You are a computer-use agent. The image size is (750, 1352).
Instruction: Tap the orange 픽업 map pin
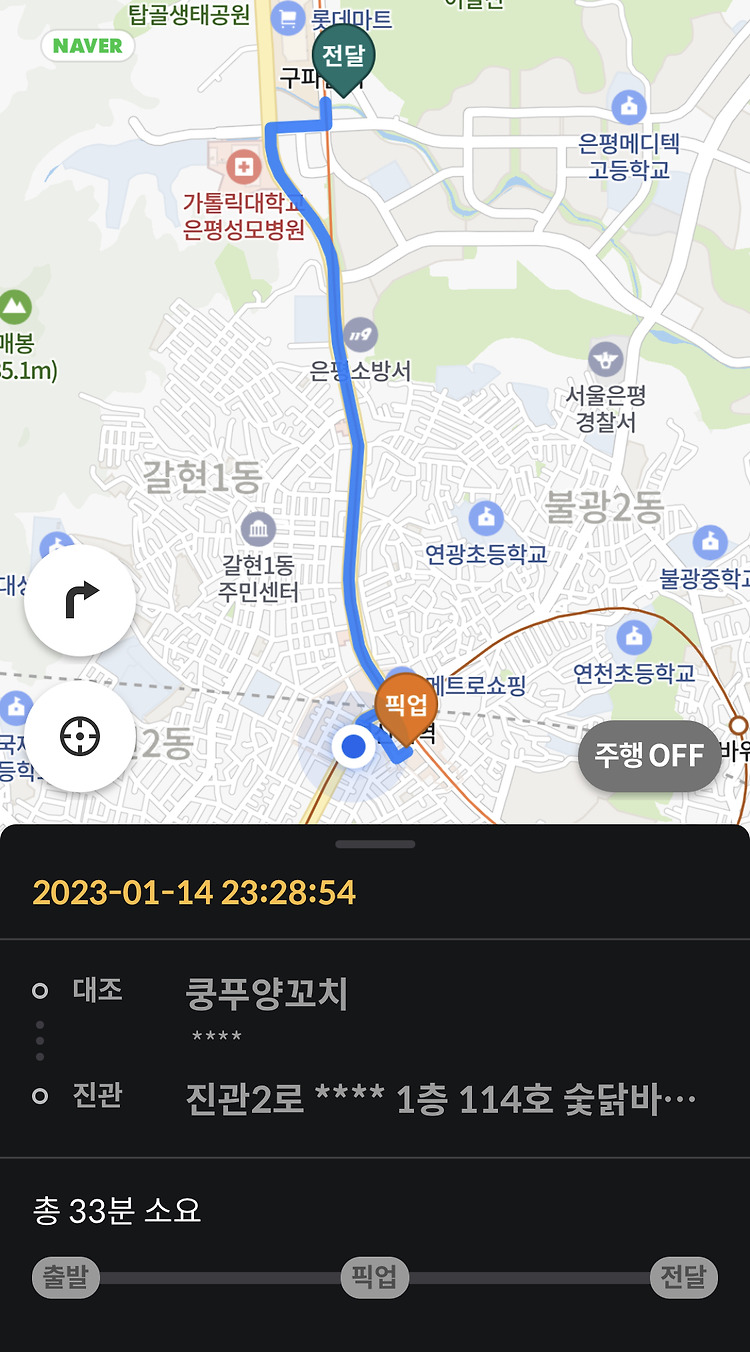(x=406, y=709)
